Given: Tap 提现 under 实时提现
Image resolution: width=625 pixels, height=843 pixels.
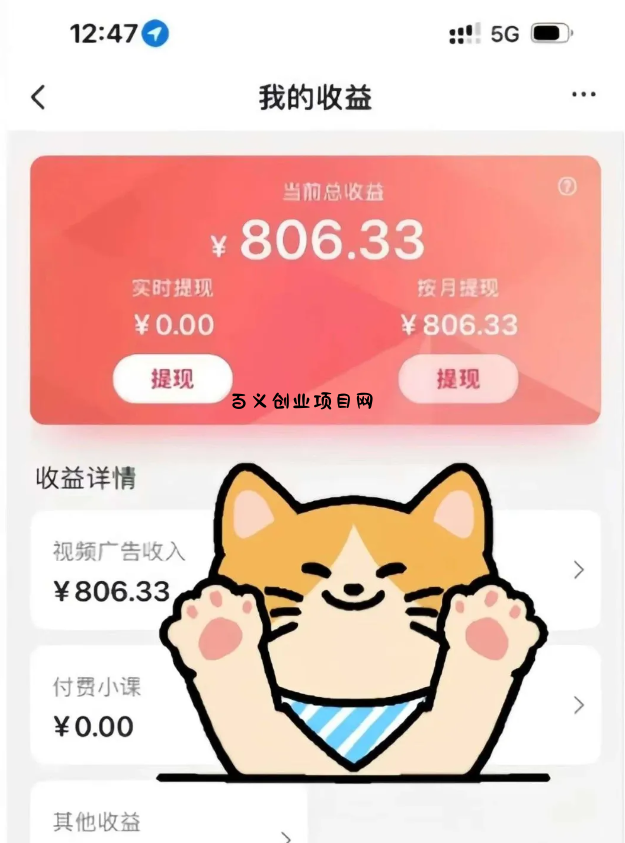Looking at the screenshot, I should 172,379.
